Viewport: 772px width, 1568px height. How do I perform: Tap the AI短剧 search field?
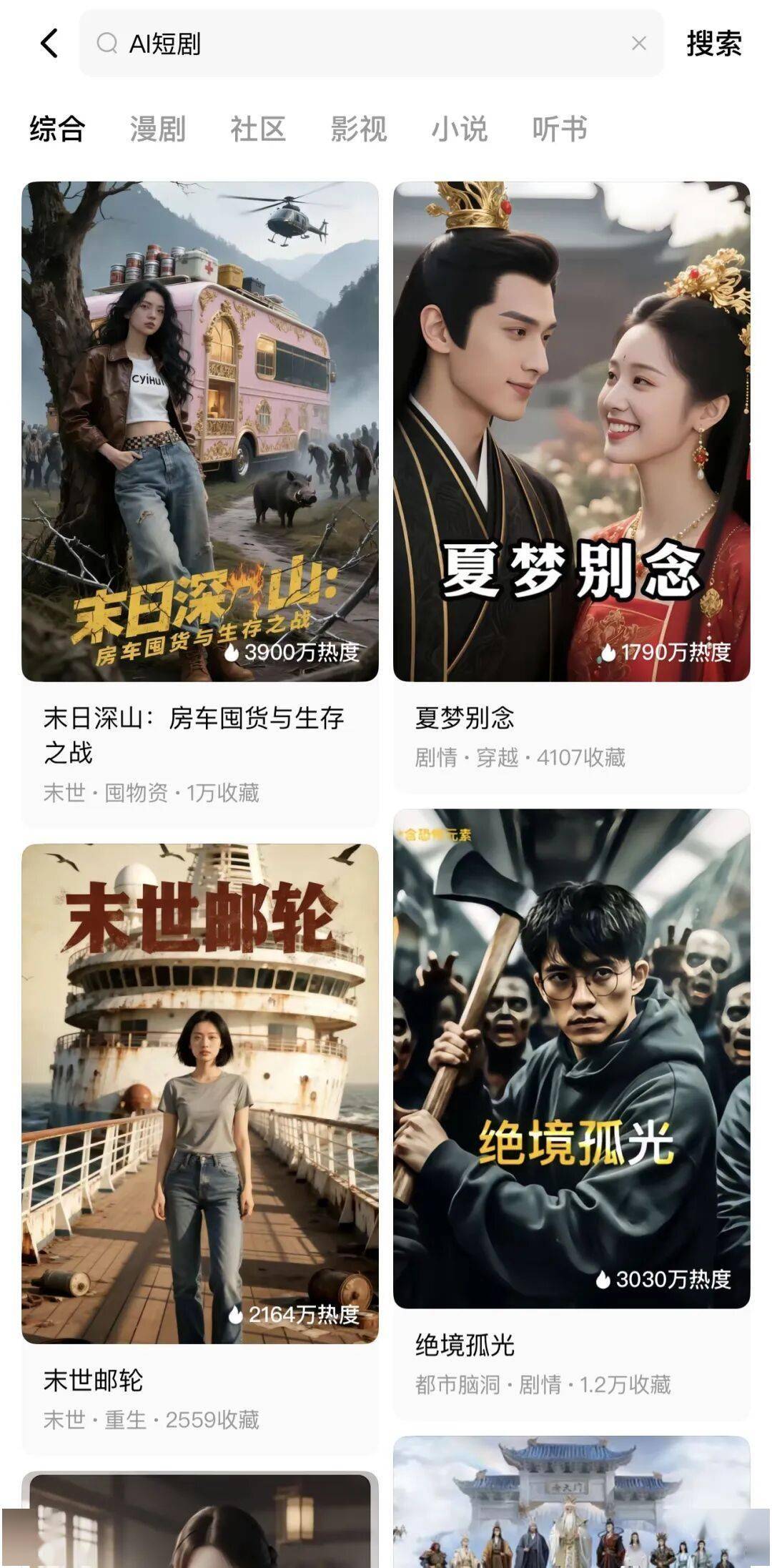pos(357,44)
